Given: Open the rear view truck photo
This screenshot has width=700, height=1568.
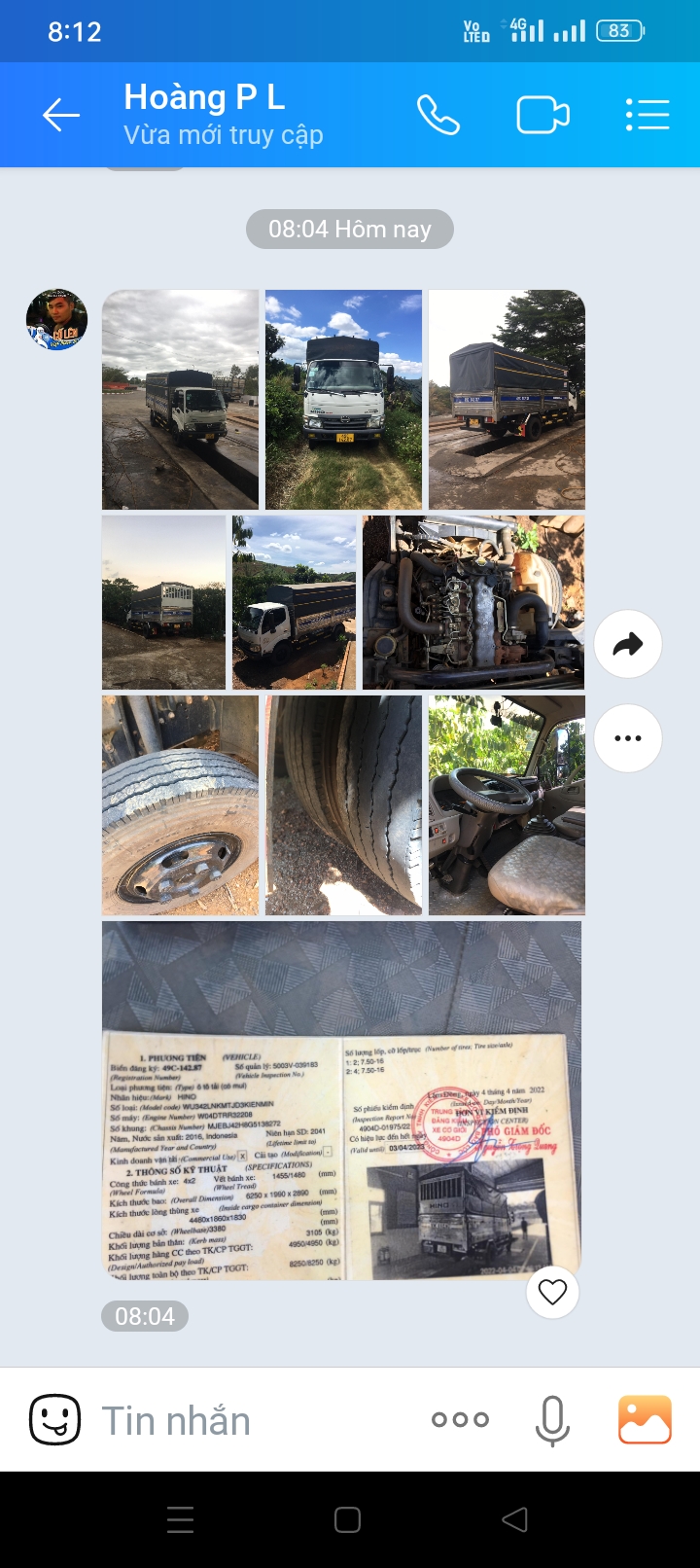Looking at the screenshot, I should [507, 399].
